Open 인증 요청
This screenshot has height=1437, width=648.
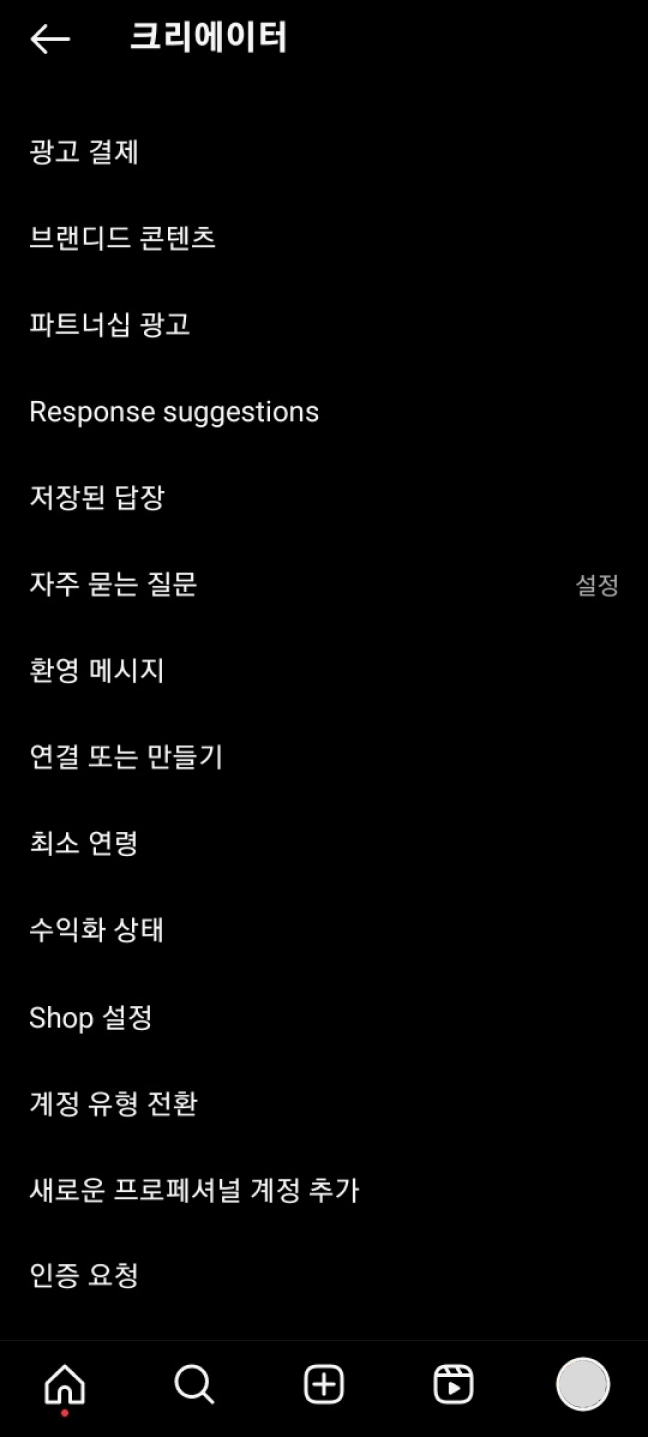(83, 1276)
